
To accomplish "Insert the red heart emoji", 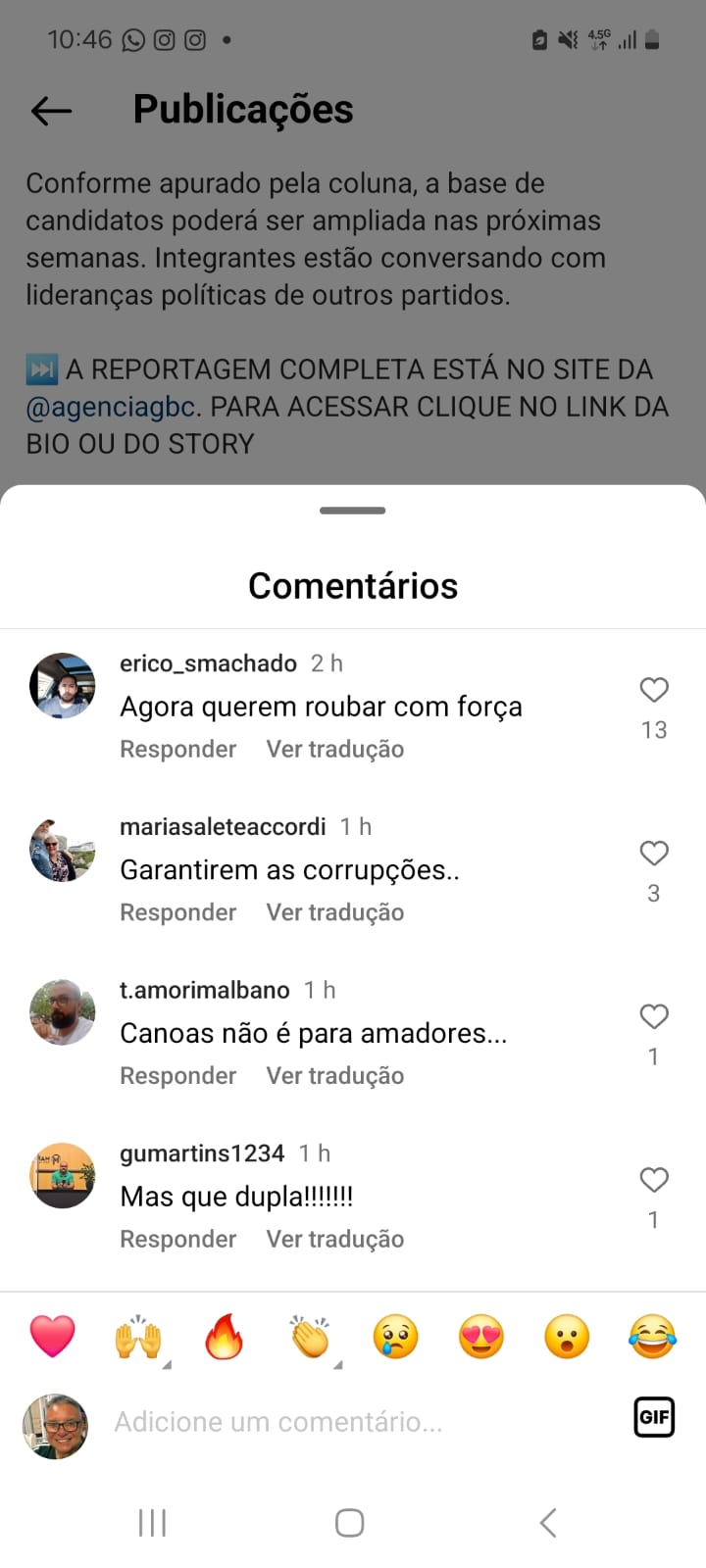I will (53, 1337).
